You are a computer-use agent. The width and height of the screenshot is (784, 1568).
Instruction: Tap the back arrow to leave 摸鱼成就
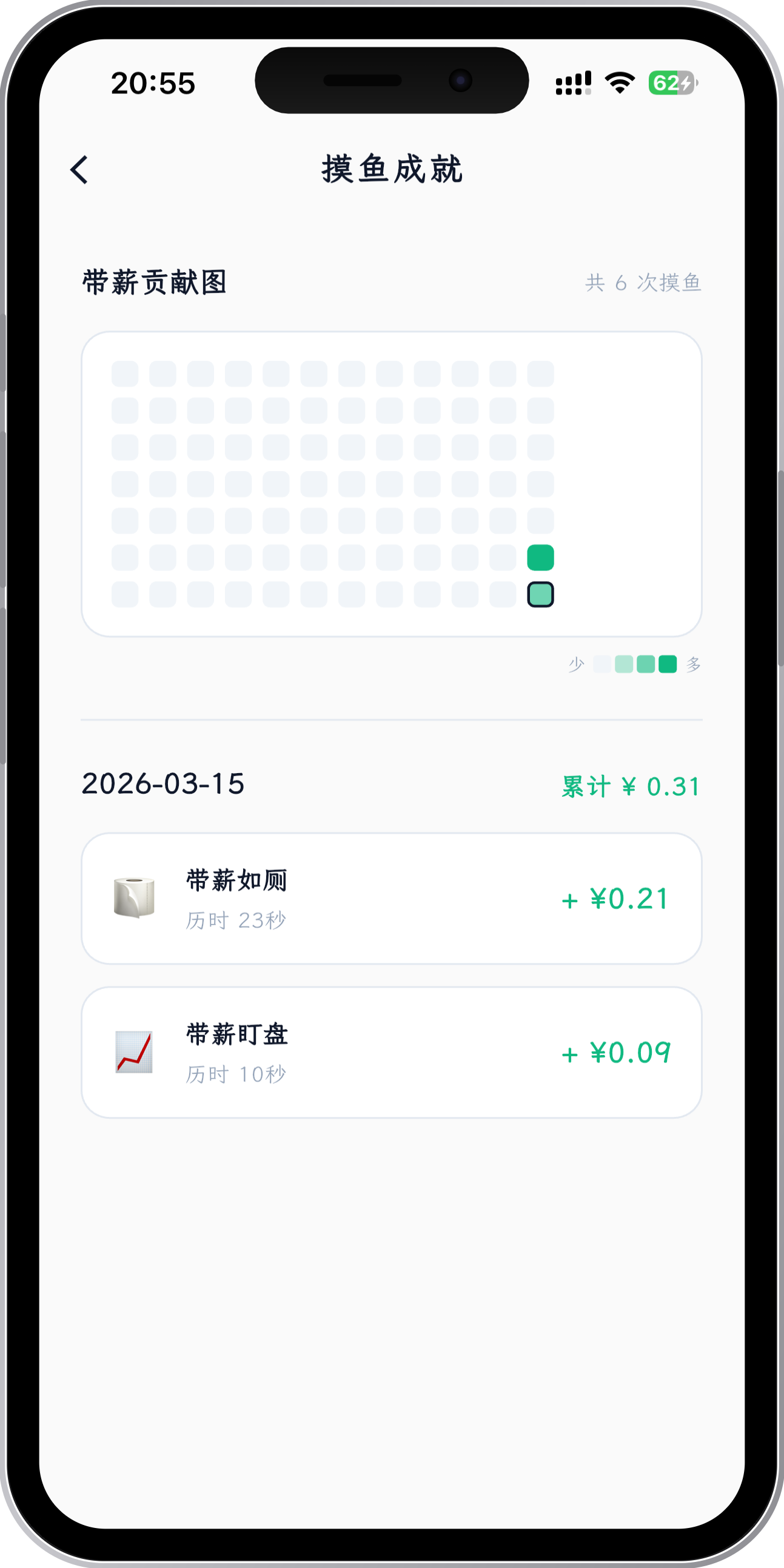click(x=79, y=169)
